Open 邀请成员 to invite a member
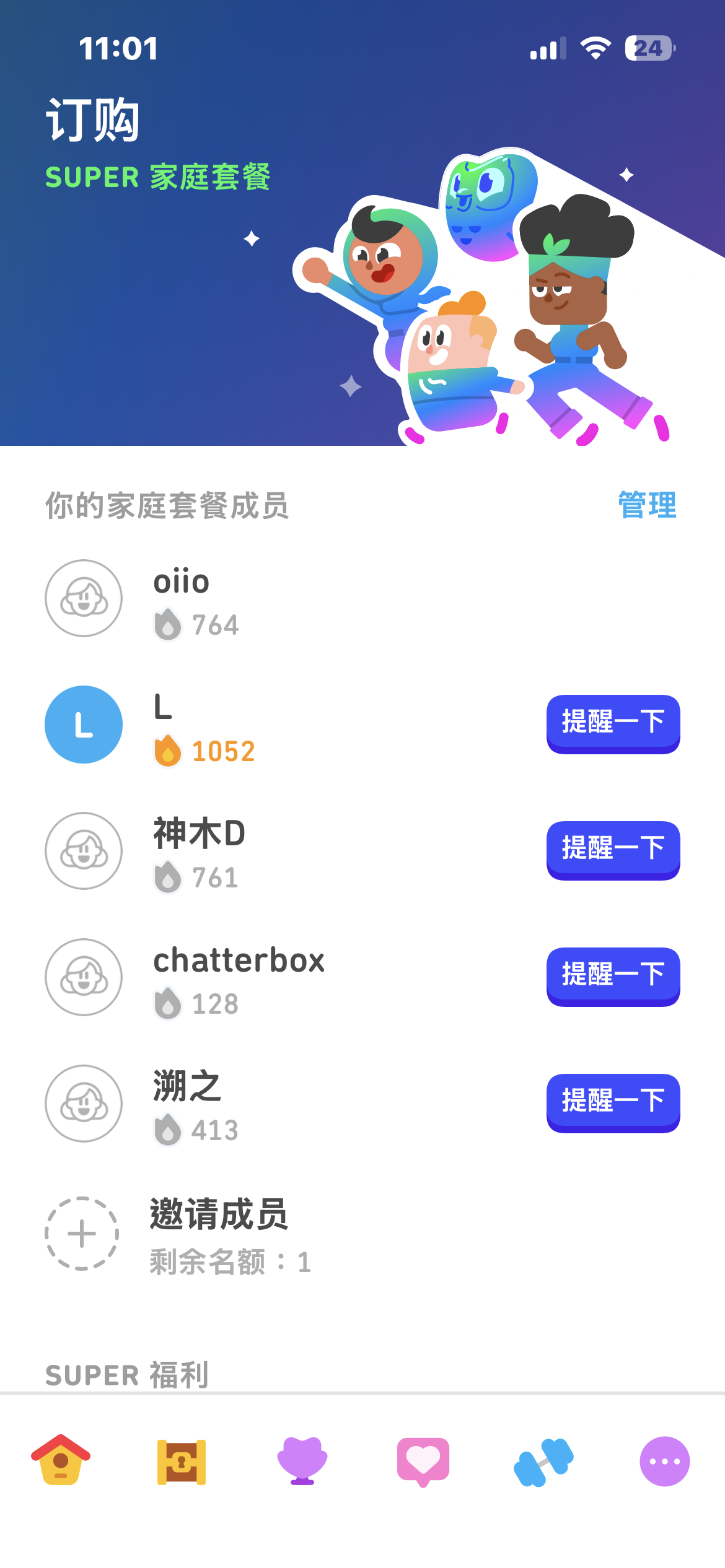725x1568 pixels. [x=218, y=1234]
